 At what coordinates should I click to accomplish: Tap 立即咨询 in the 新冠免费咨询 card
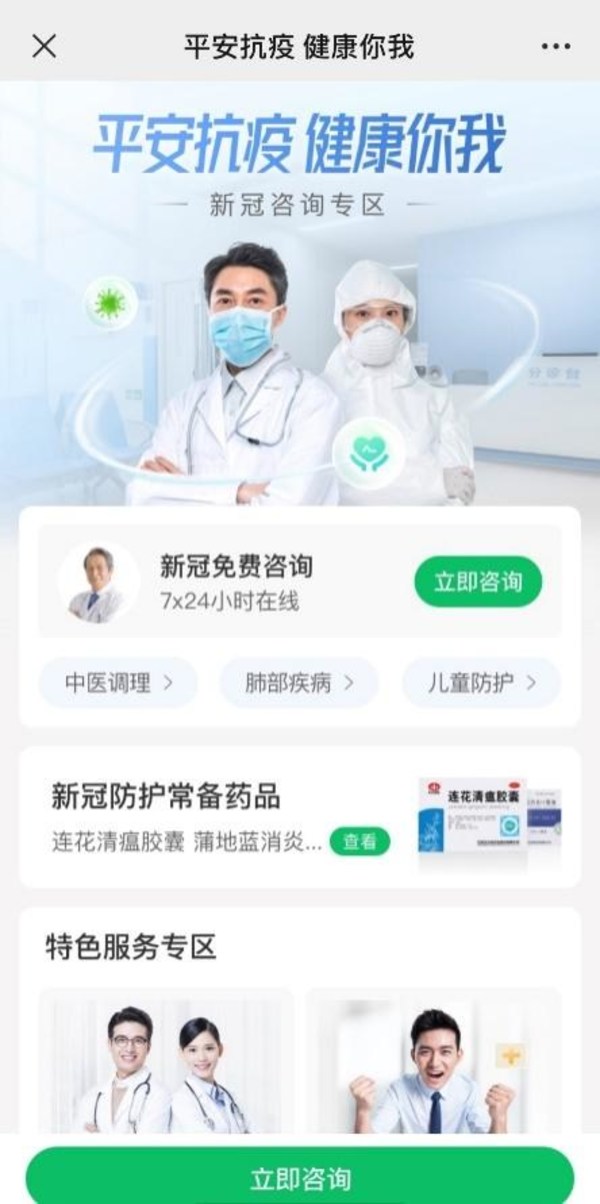[477, 582]
